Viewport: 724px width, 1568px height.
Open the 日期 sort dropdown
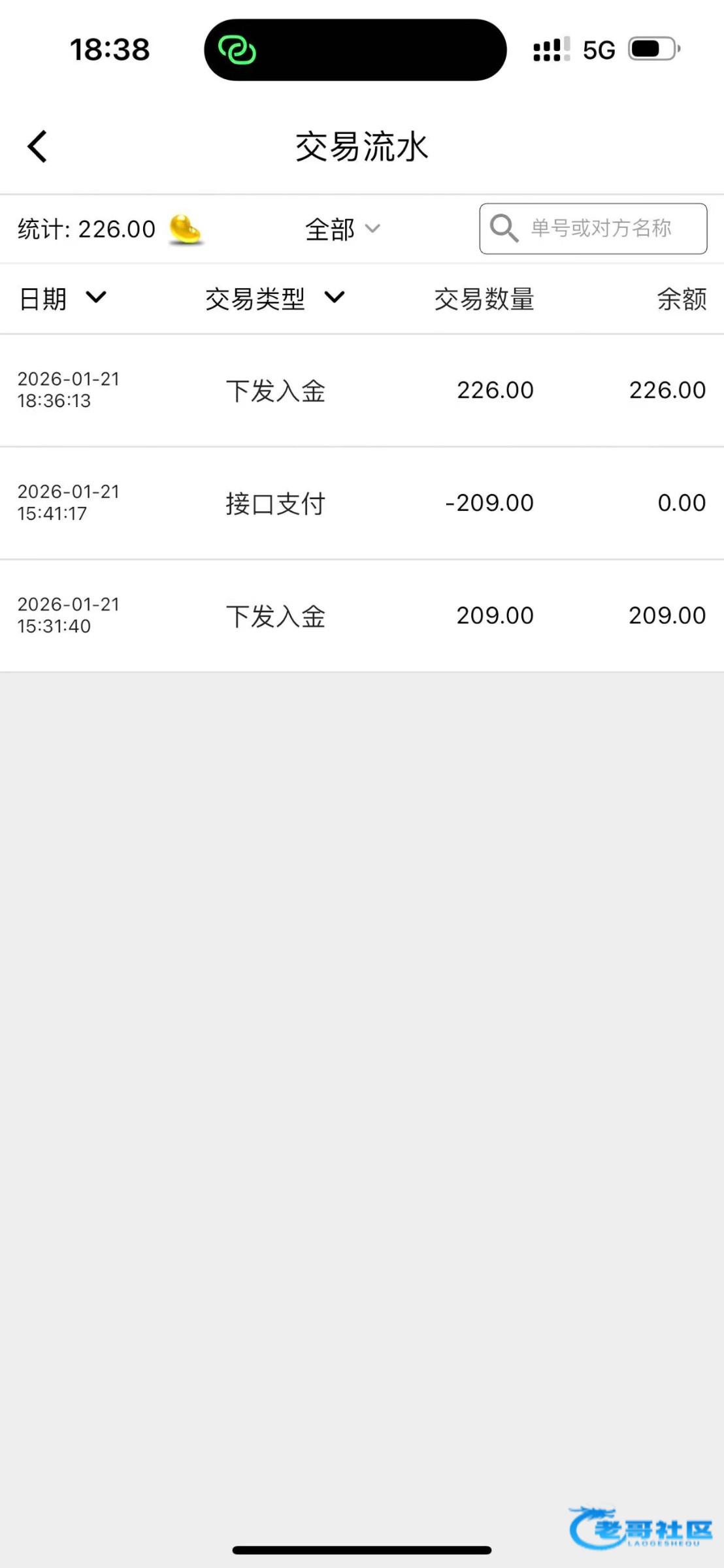click(63, 299)
